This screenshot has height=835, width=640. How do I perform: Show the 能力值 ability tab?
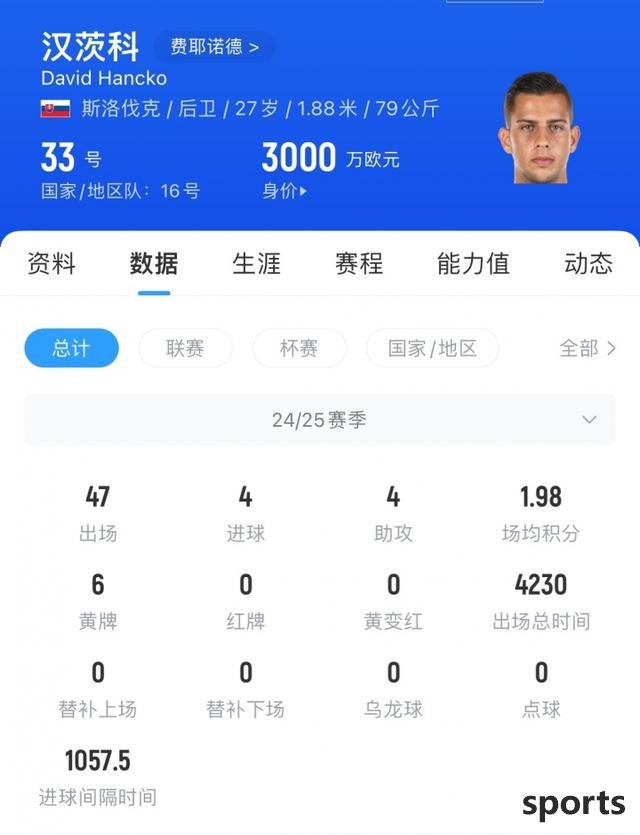pos(473,264)
